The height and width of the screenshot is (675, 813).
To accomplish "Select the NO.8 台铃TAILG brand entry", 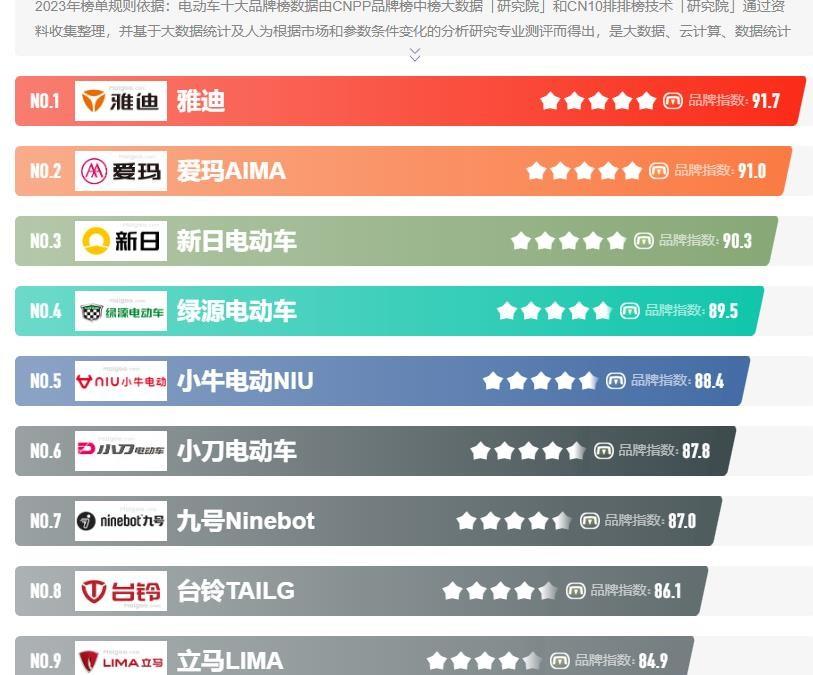I will pos(235,591).
